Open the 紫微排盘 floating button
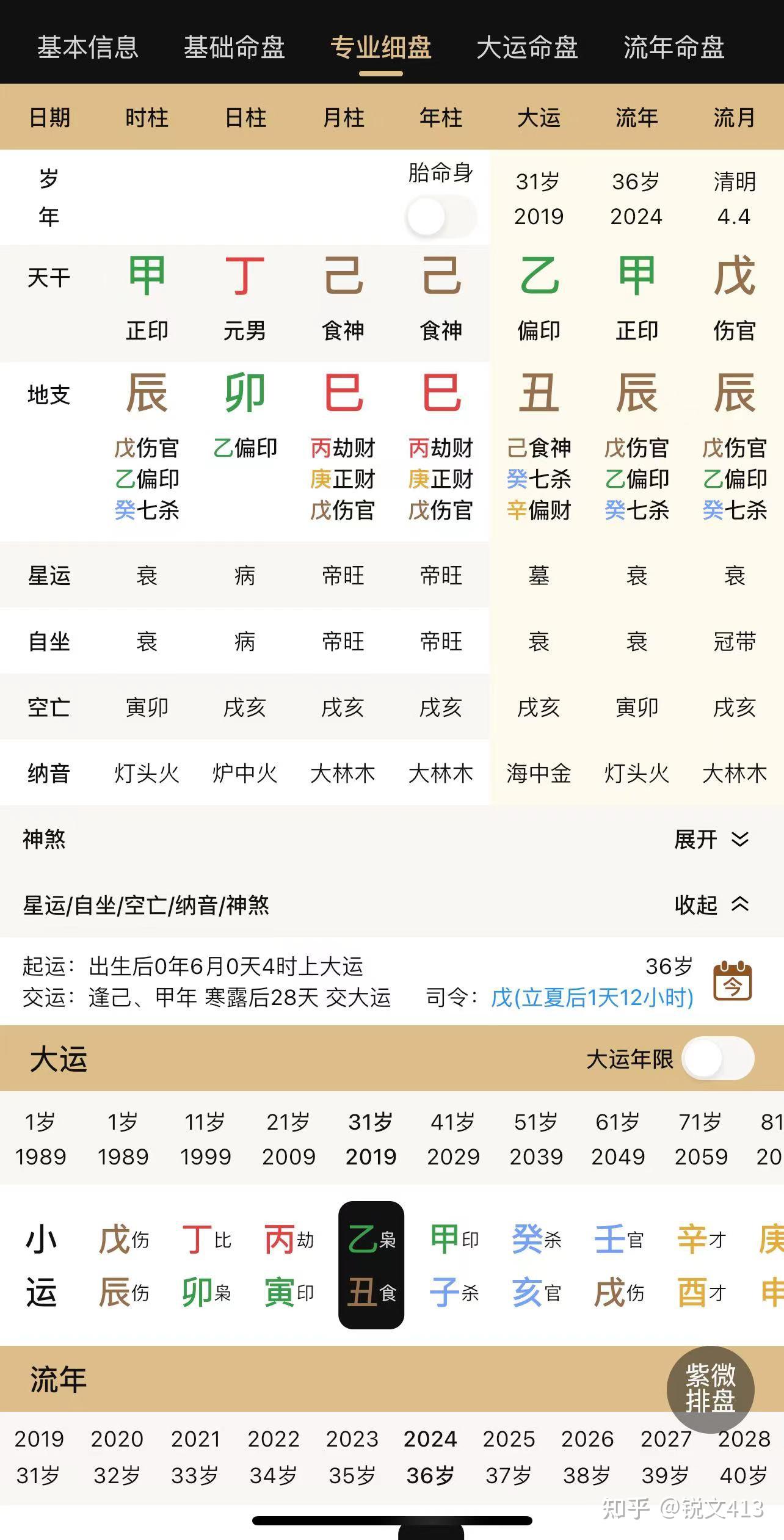Image resolution: width=784 pixels, height=1540 pixels. pos(710,1389)
